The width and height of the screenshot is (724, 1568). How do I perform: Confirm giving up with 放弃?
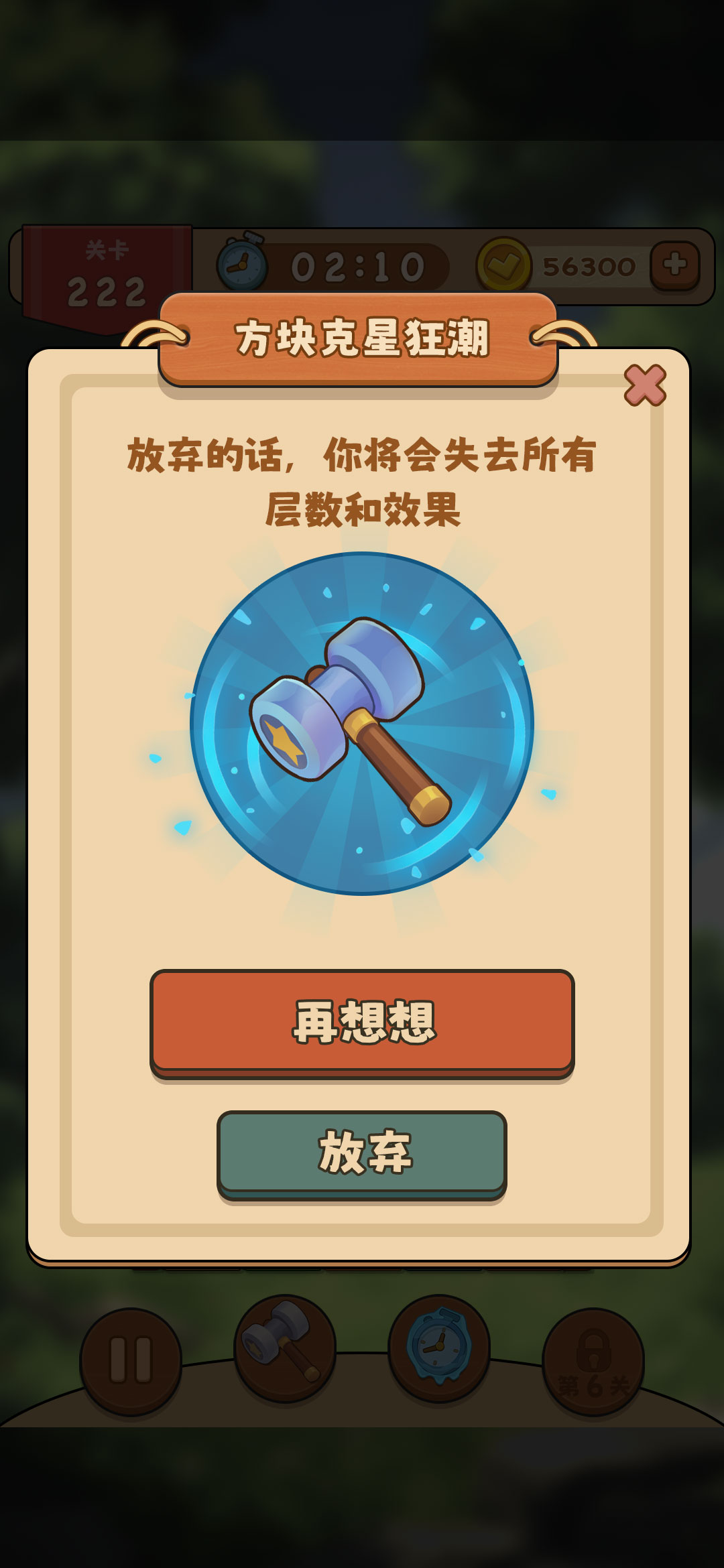click(362, 1153)
